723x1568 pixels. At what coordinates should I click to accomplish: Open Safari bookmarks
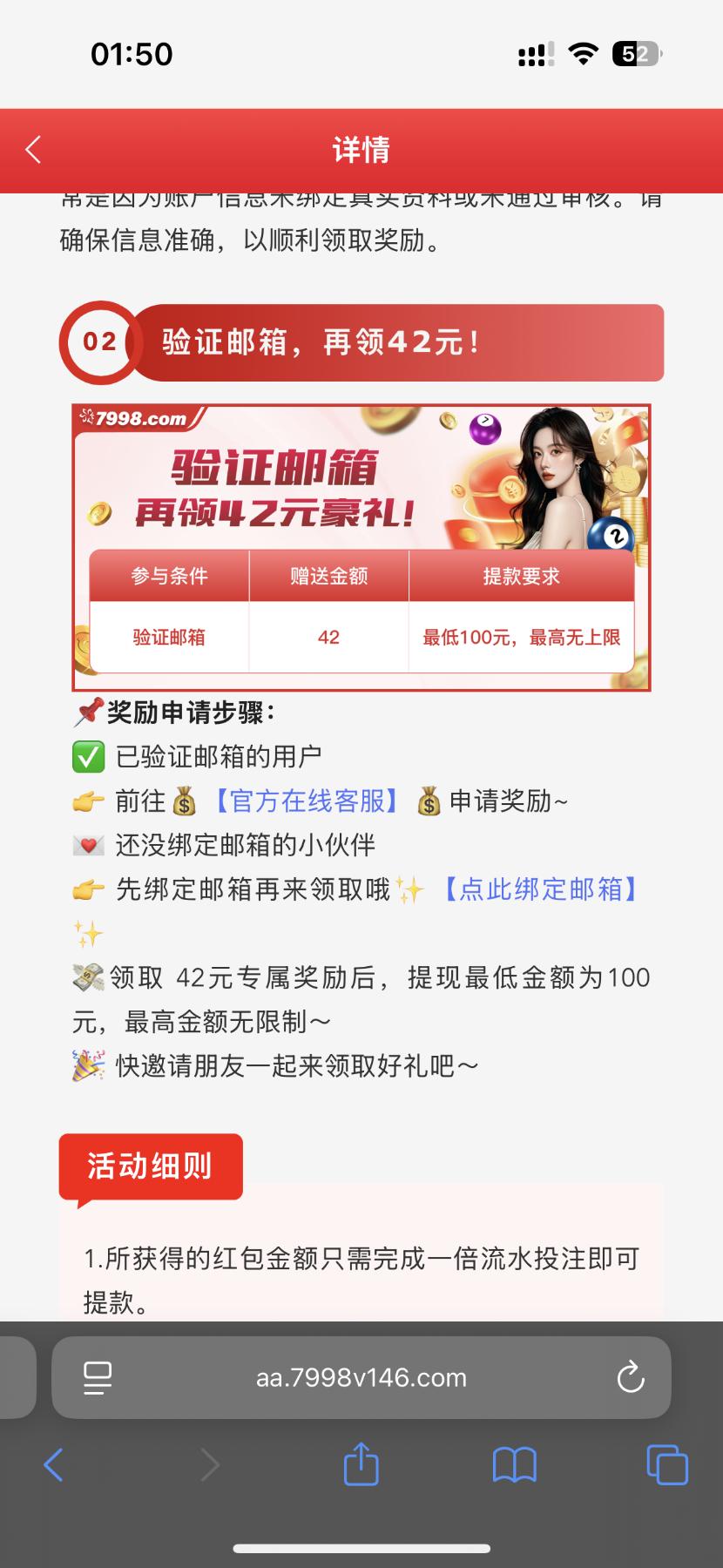[x=514, y=1464]
